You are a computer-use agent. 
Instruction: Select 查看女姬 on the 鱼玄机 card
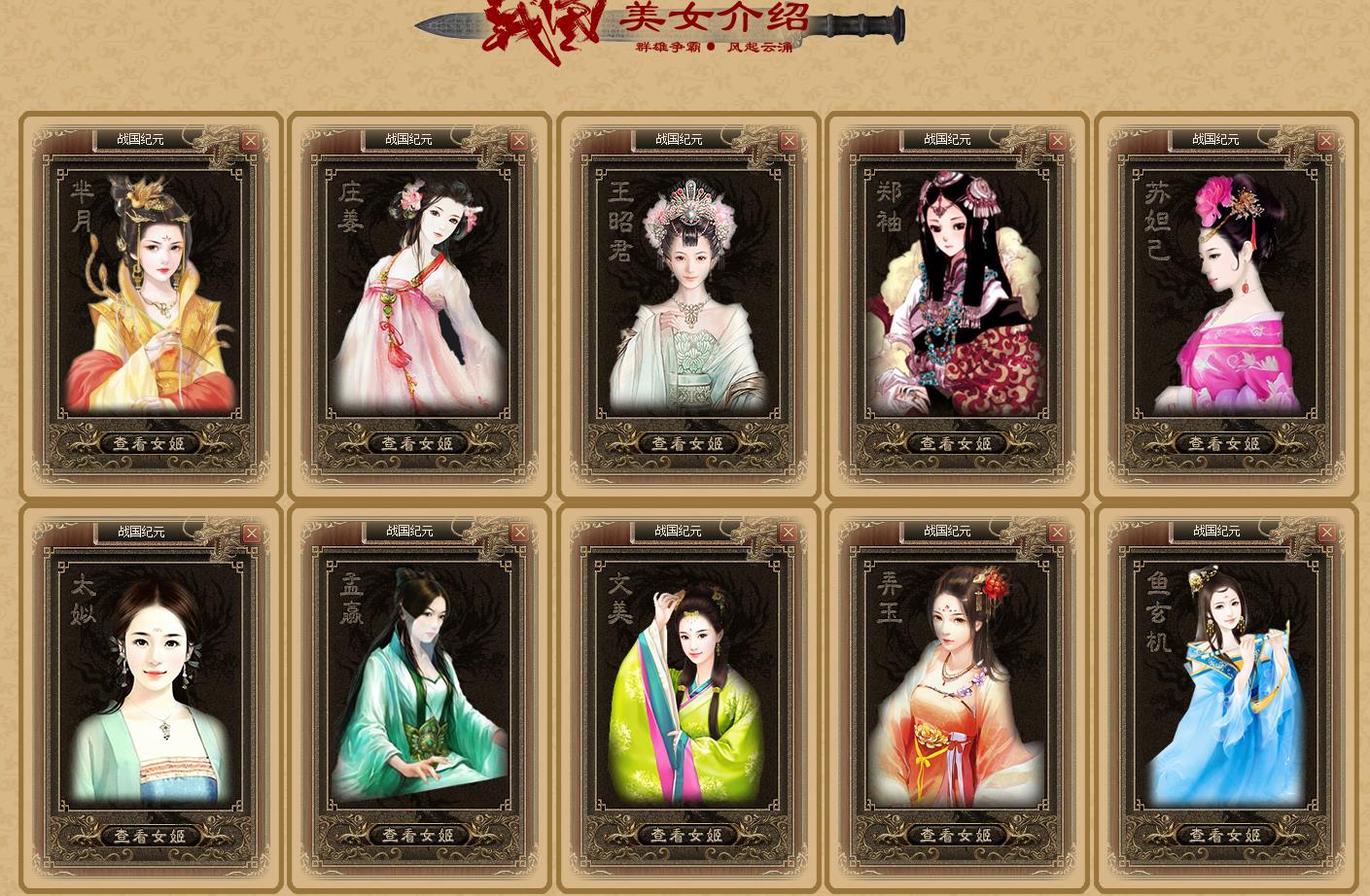click(x=1225, y=835)
